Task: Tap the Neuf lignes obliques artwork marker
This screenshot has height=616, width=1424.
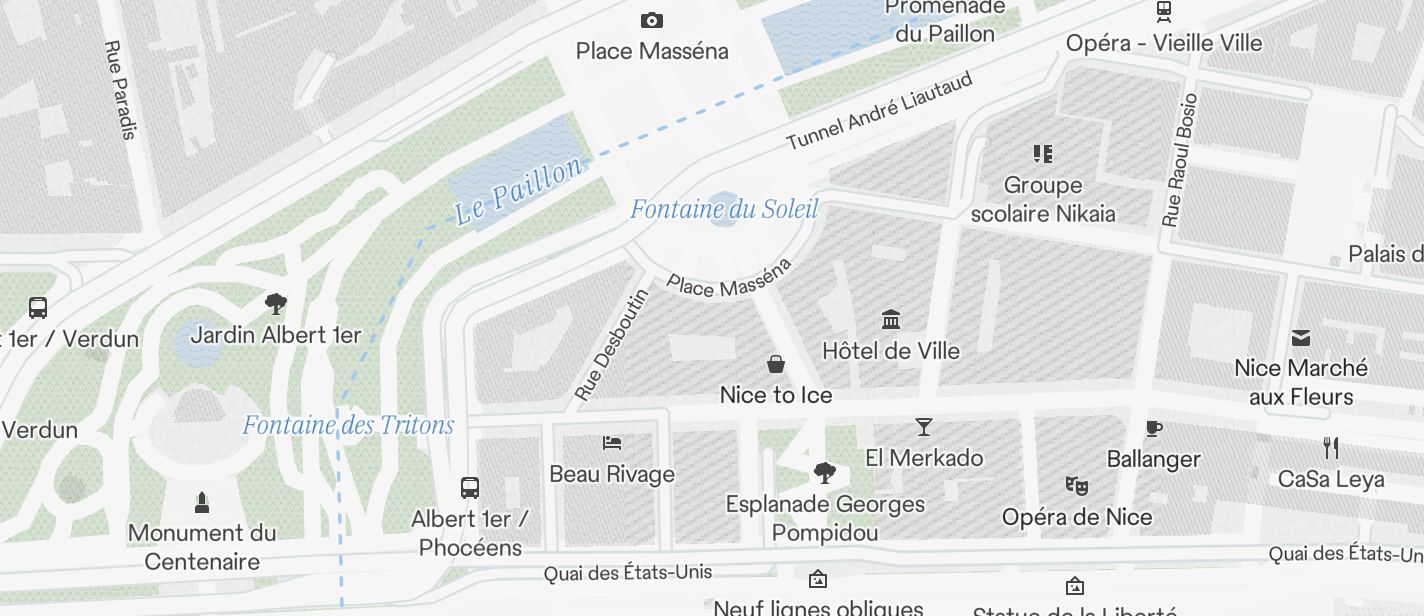Action: tap(818, 579)
